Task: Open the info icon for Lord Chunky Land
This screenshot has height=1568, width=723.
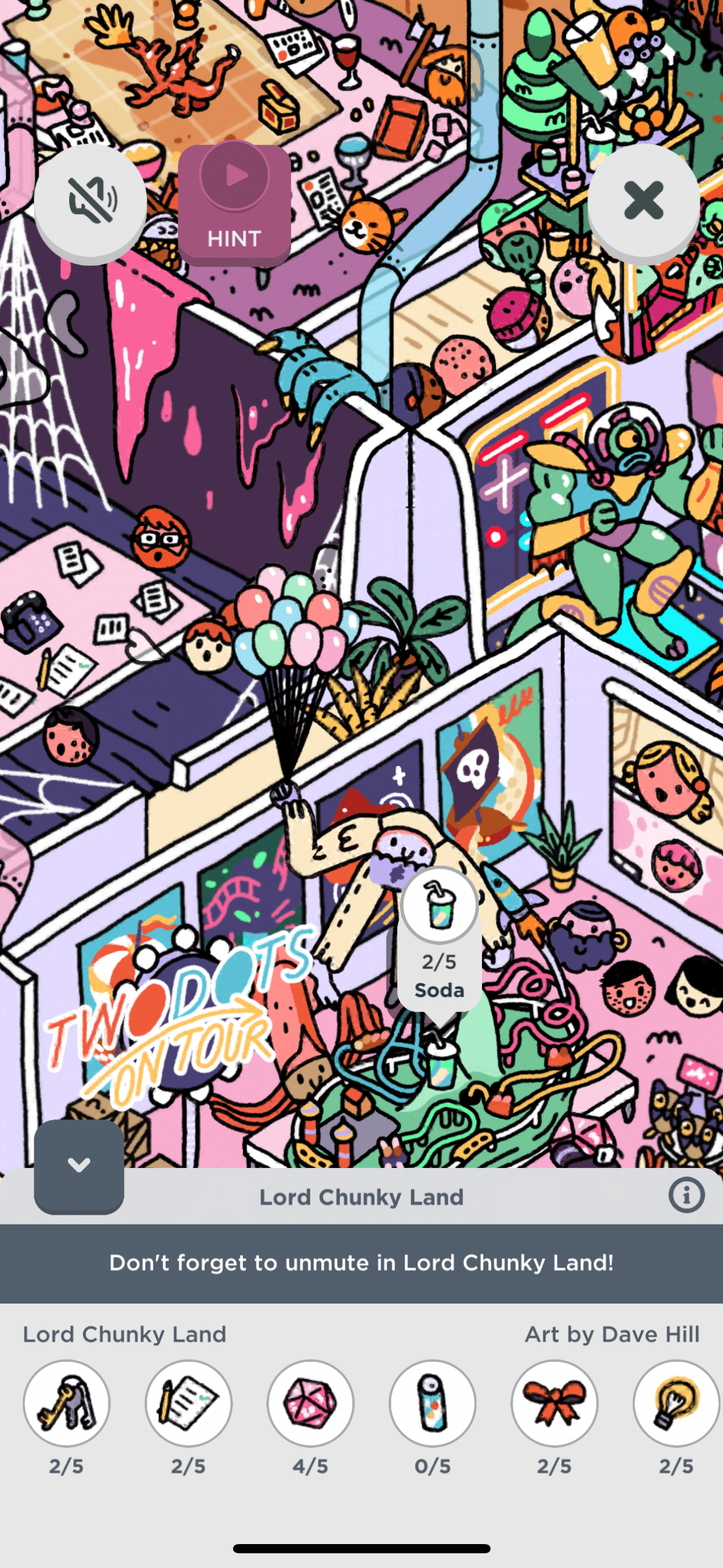Action: pos(686,1194)
